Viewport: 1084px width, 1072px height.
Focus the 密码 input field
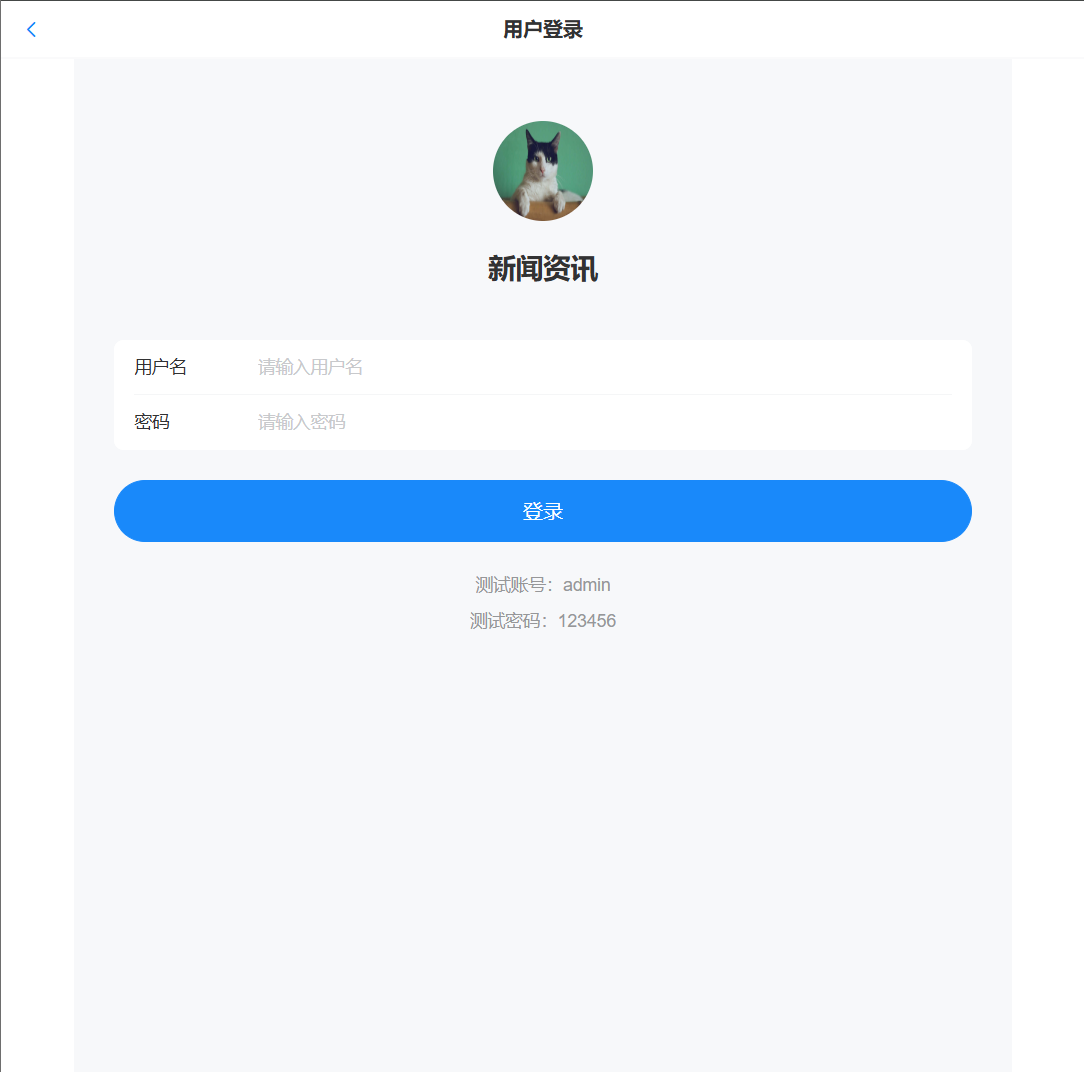[600, 422]
